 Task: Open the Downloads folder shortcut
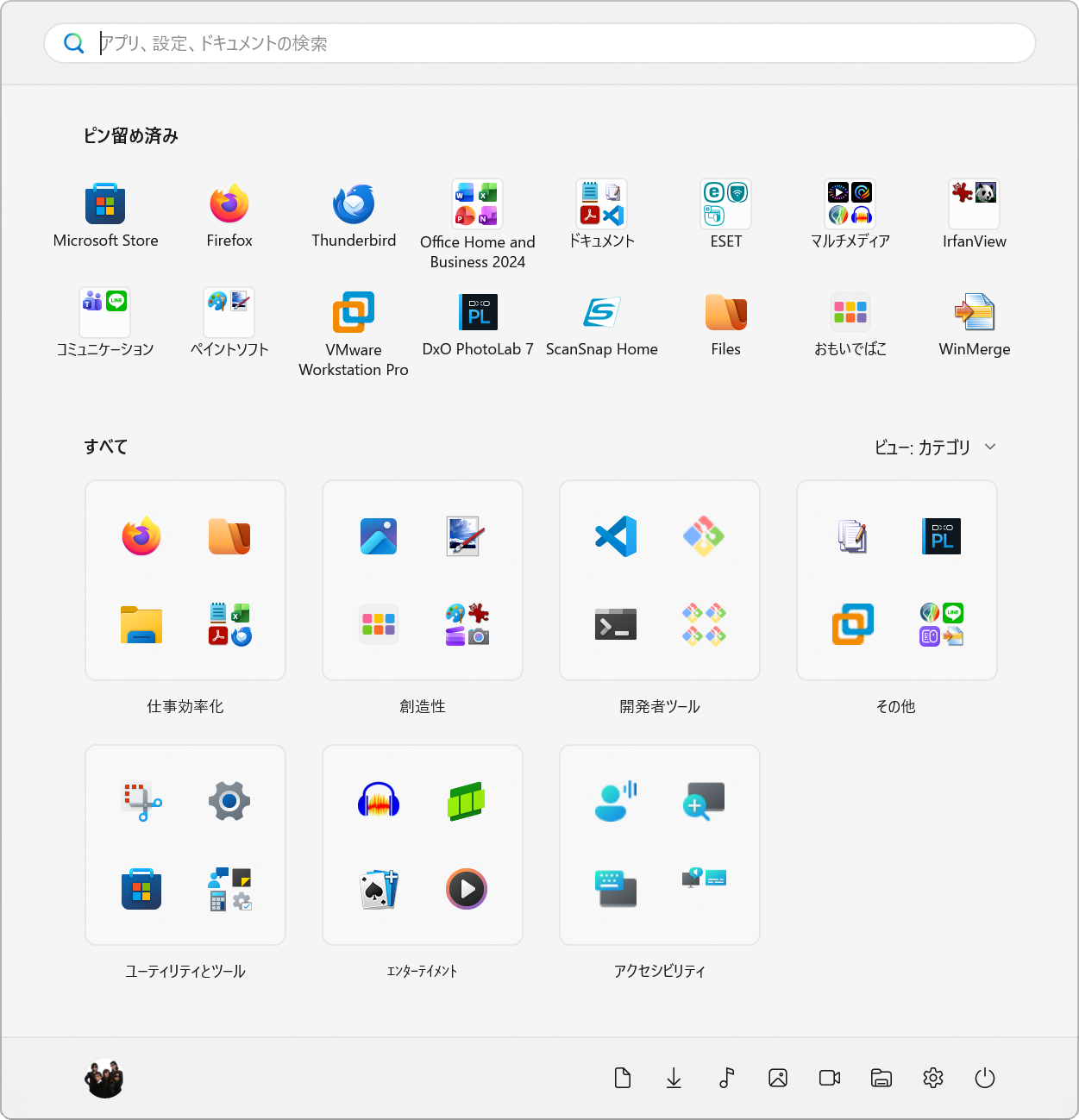(x=674, y=1078)
